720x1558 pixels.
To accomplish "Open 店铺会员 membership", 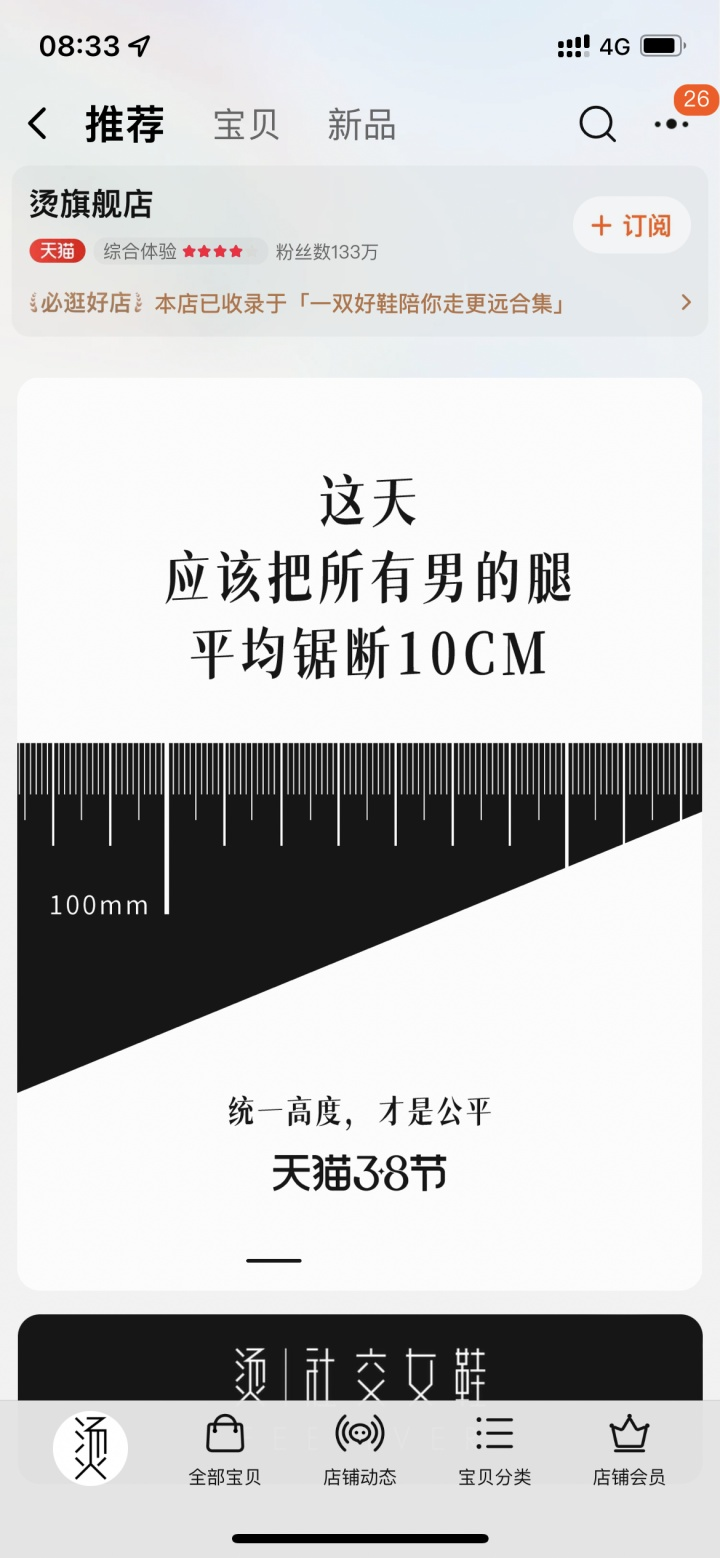I will [629, 1450].
